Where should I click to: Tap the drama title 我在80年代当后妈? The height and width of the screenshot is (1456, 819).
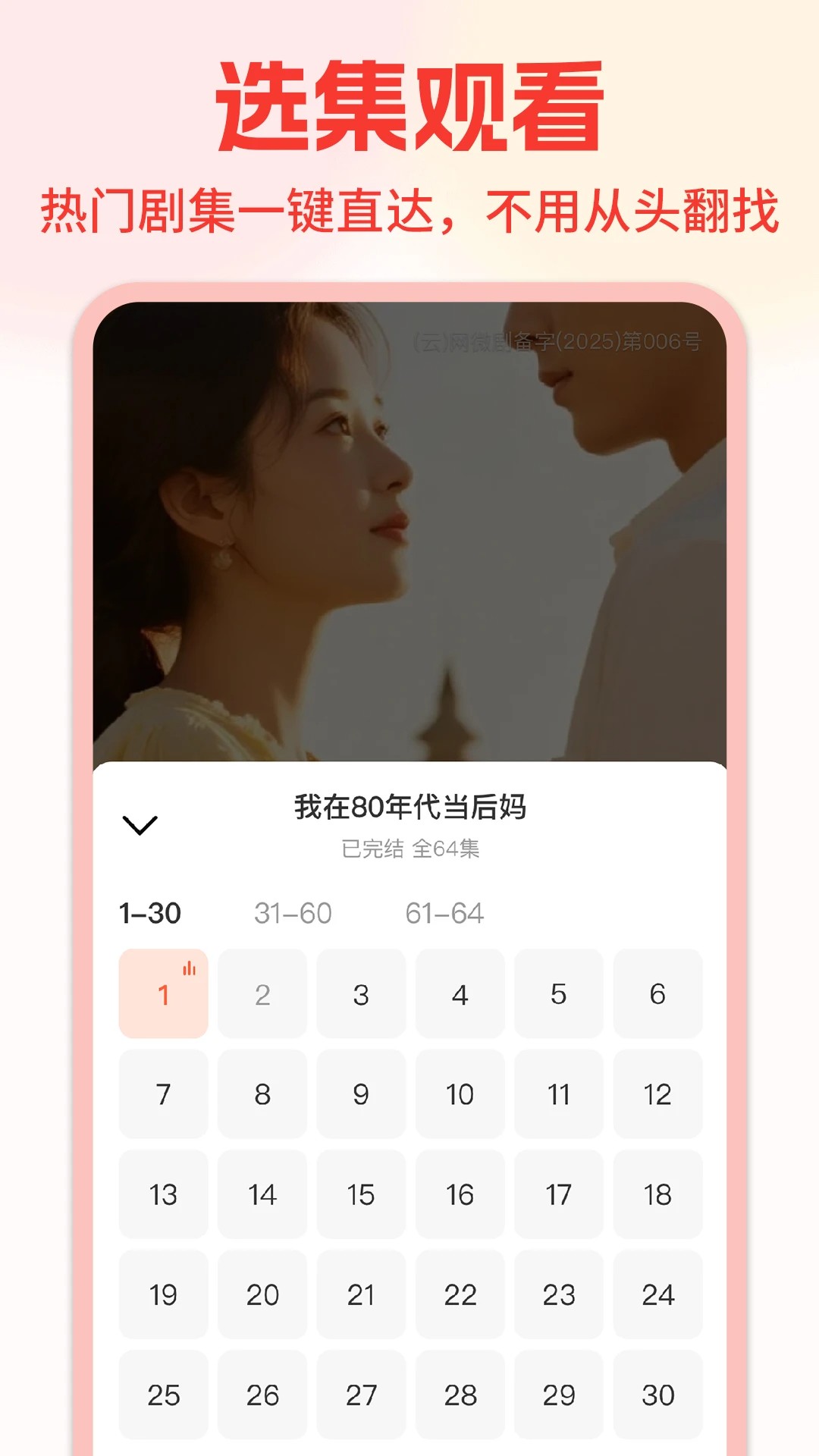pos(409,808)
